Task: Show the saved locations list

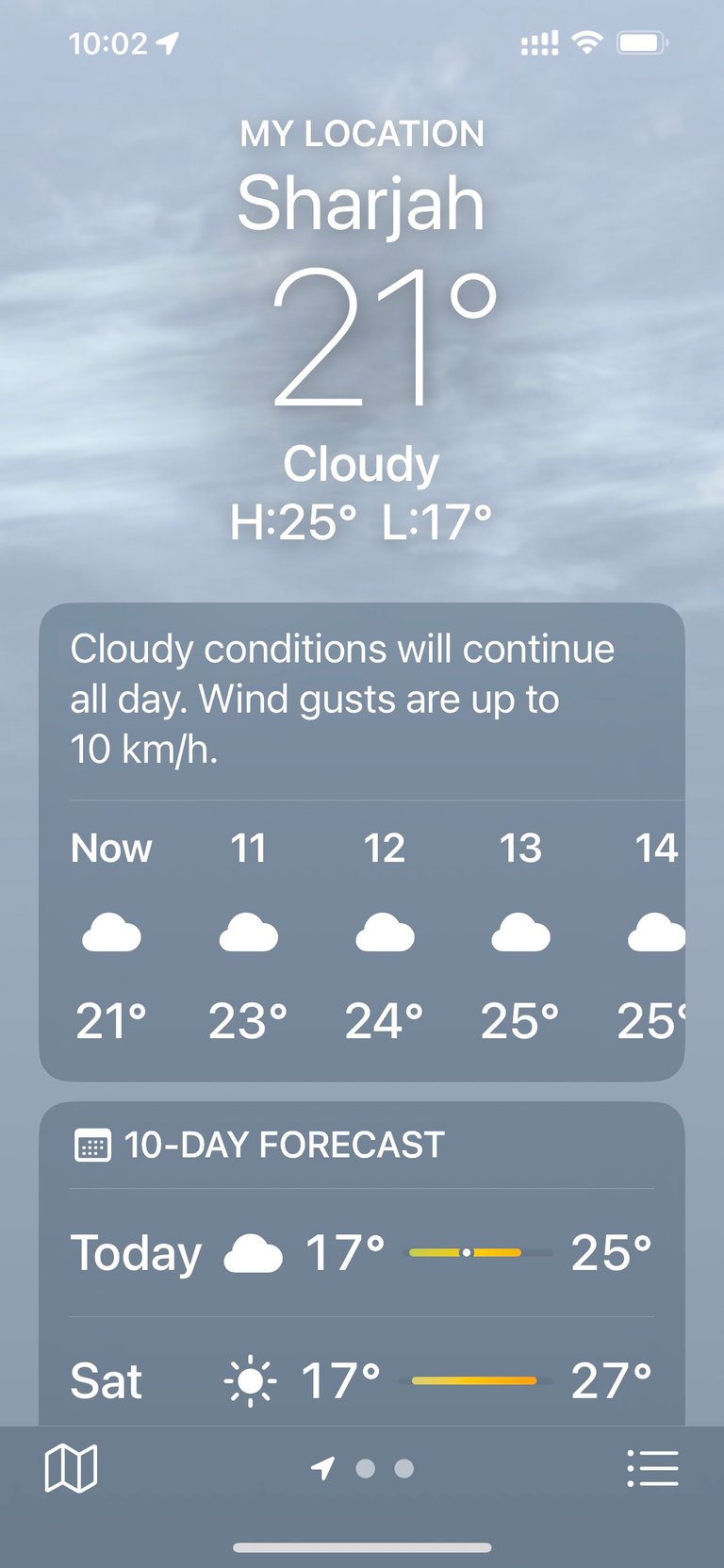Action: pyautogui.click(x=652, y=1468)
